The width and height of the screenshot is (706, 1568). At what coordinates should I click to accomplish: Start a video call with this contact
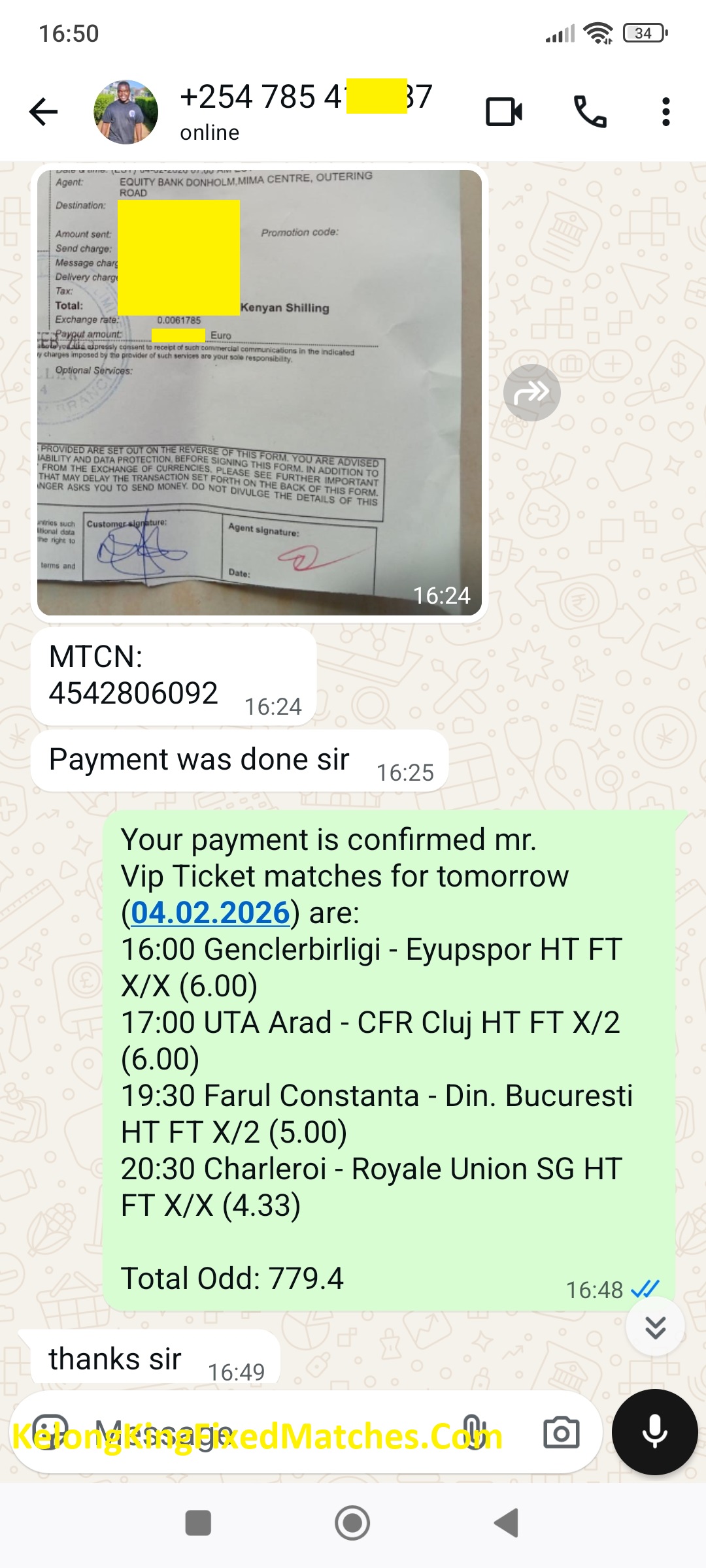click(504, 112)
